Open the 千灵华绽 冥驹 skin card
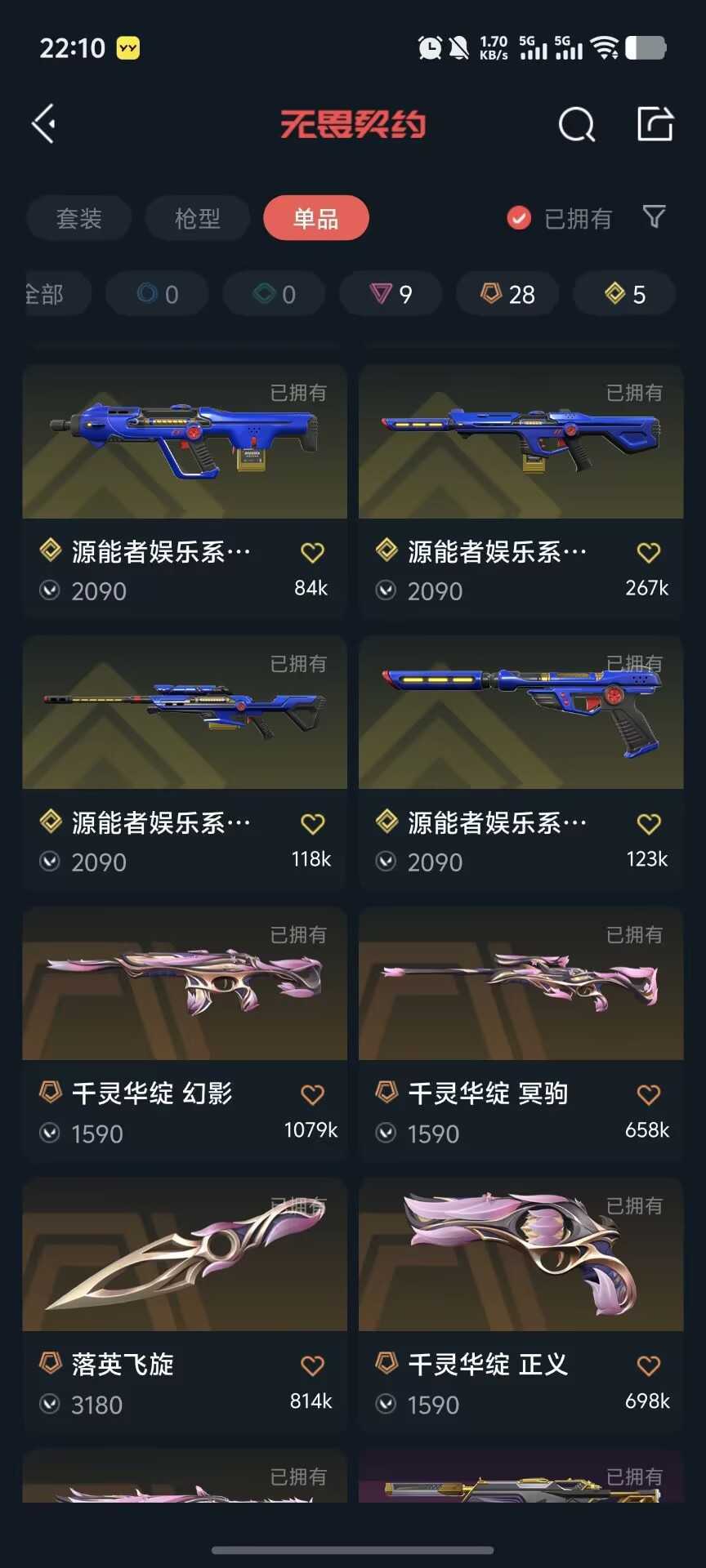Viewport: 706px width, 1568px height. [521, 1032]
